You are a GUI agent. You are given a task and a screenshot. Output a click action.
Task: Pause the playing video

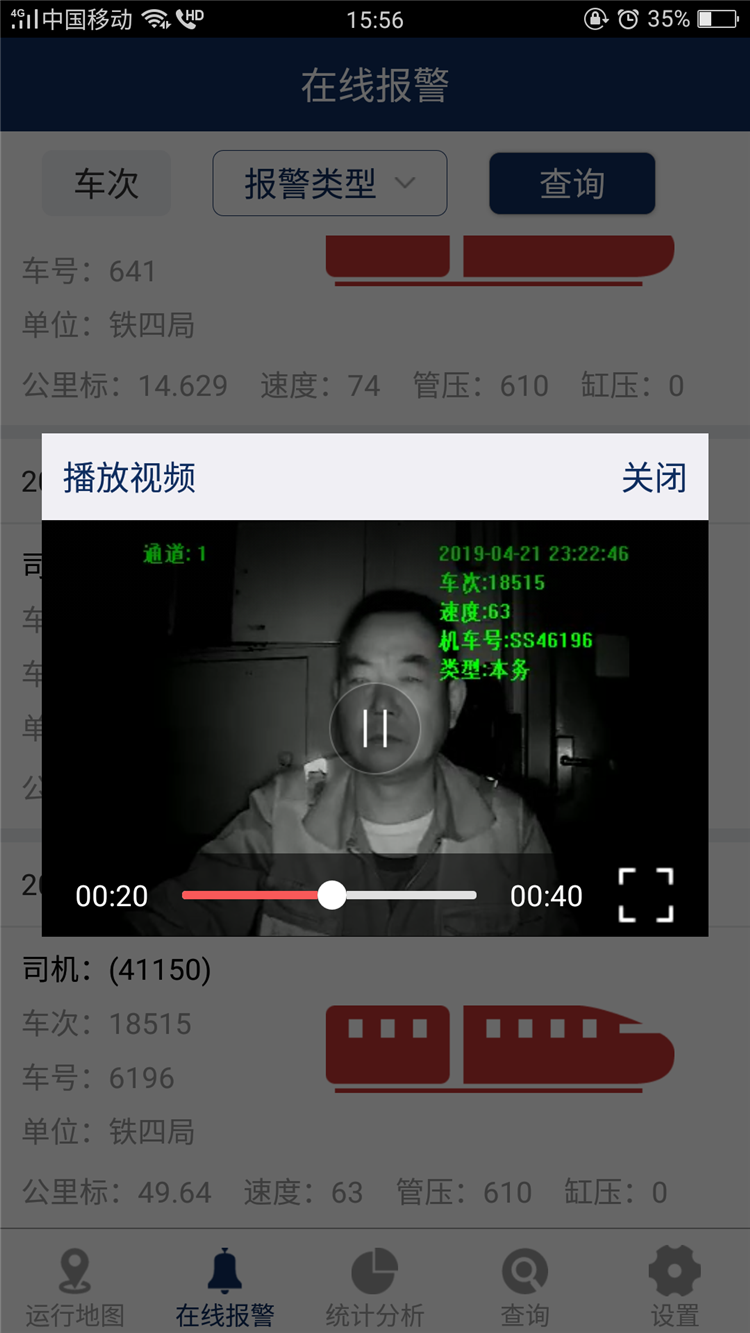[375, 729]
